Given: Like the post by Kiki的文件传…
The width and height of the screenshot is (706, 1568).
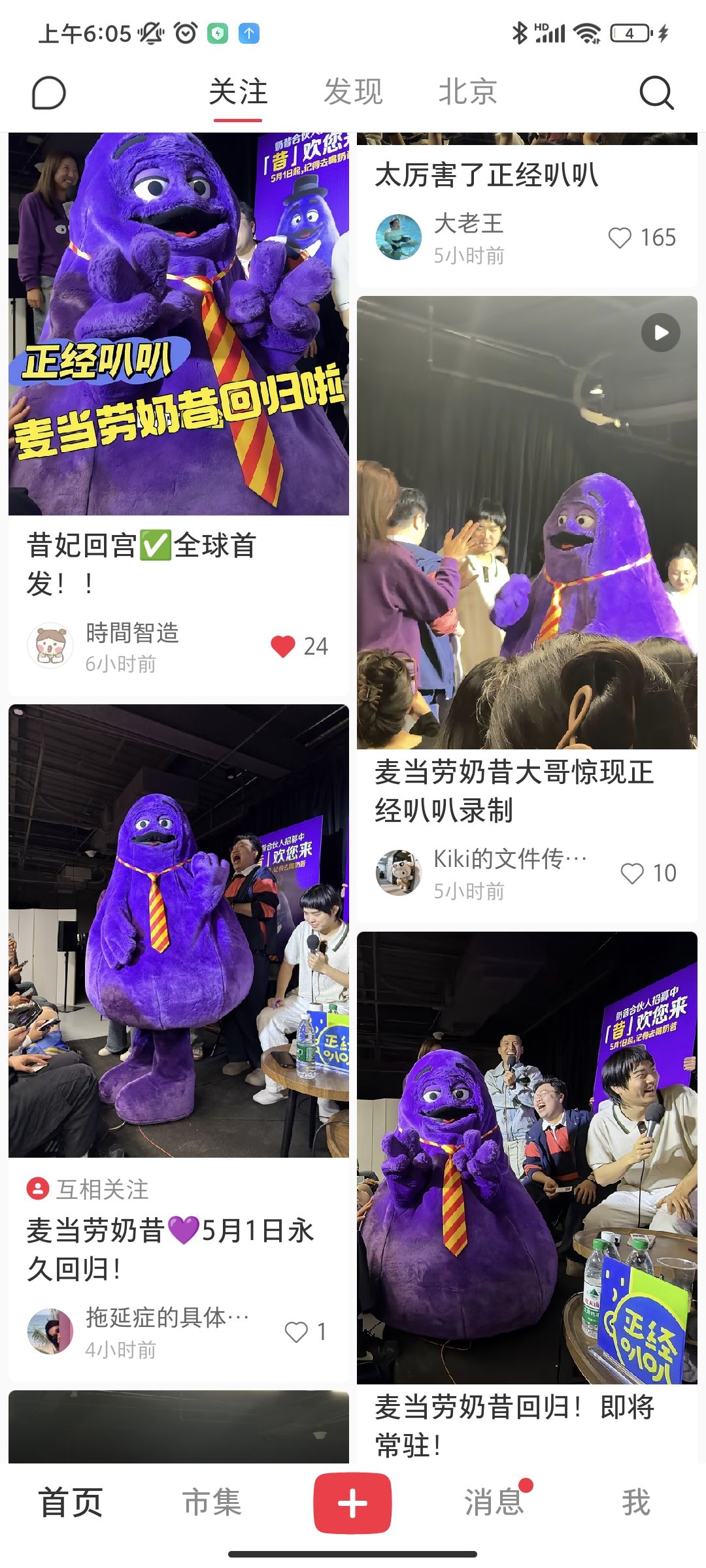Looking at the screenshot, I should point(632,874).
